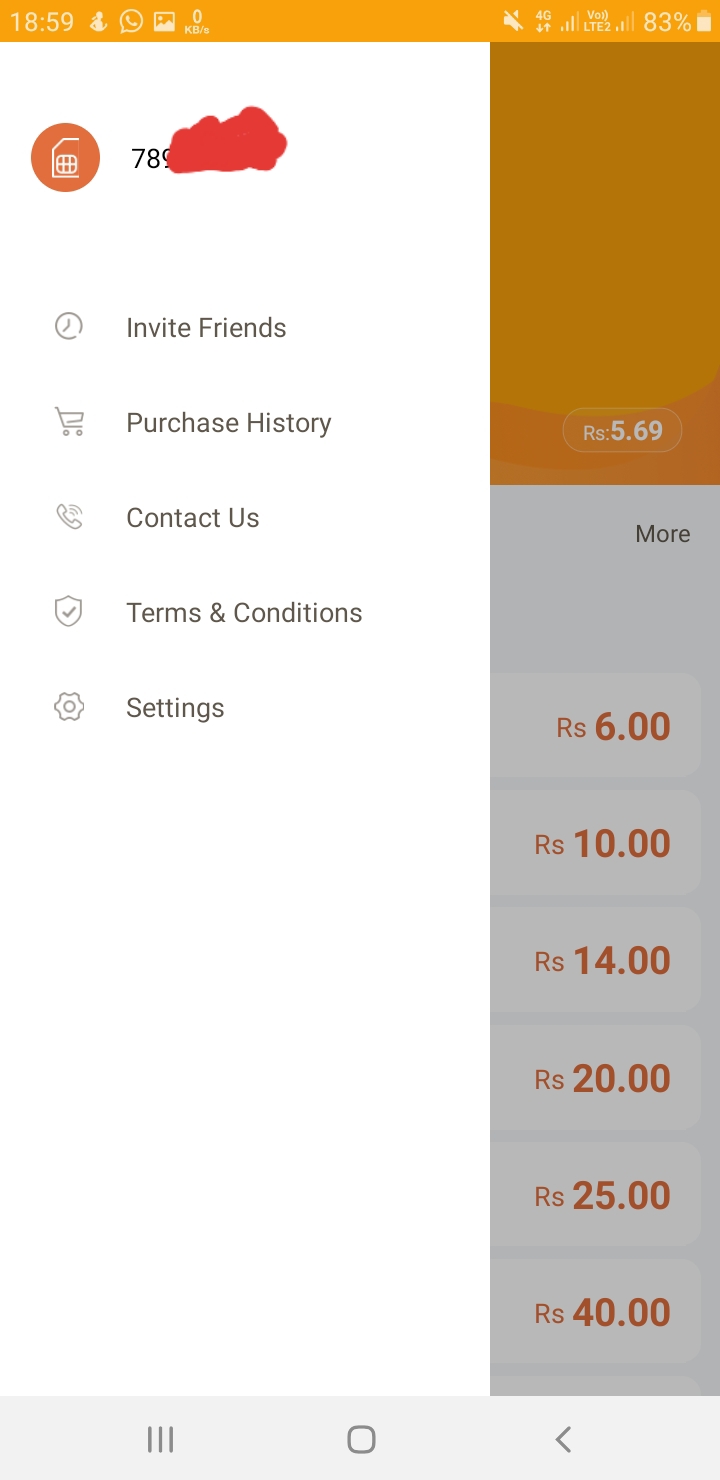The width and height of the screenshot is (720, 1480).
Task: Tap the back arrow in navigation bar
Action: pyautogui.click(x=562, y=1439)
